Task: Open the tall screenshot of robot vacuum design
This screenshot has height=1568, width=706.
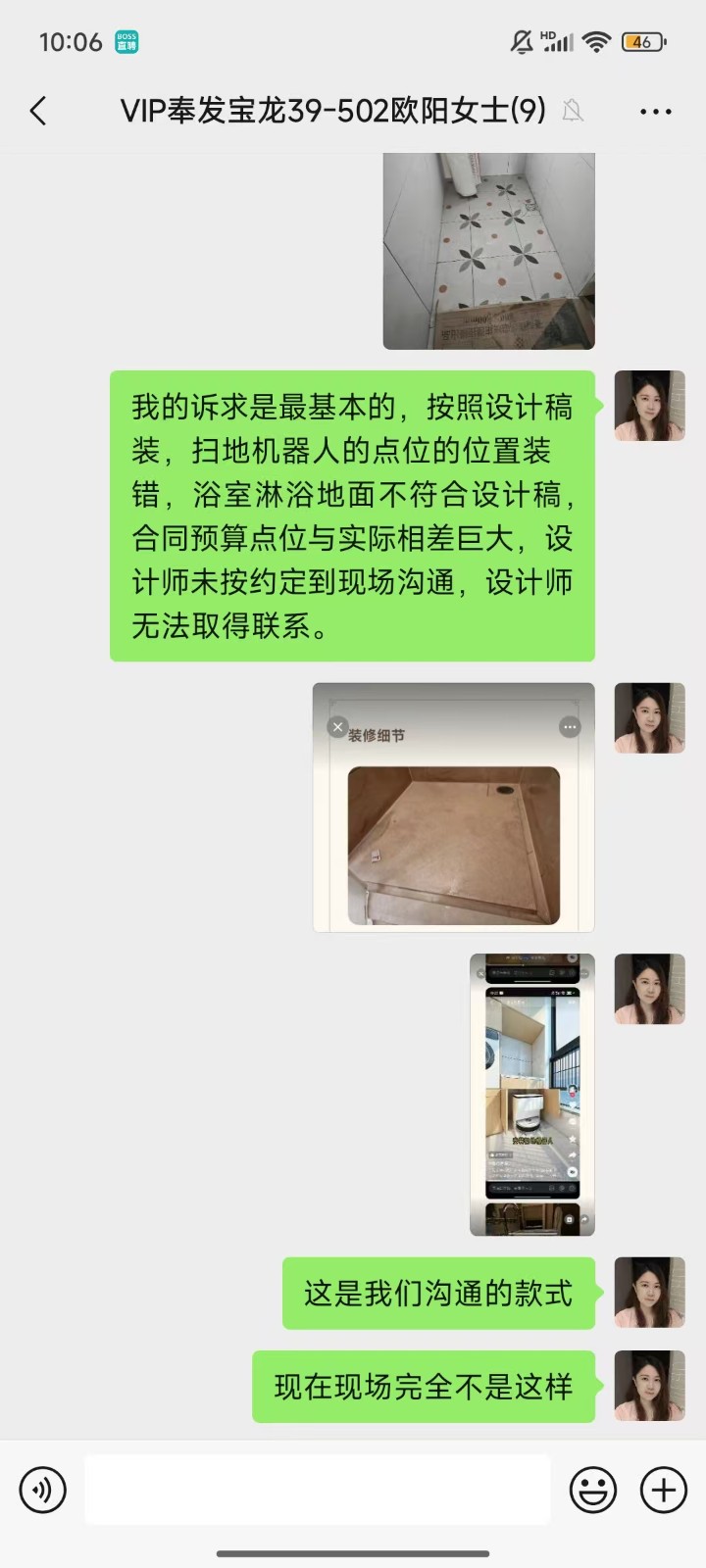Action: point(532,1094)
